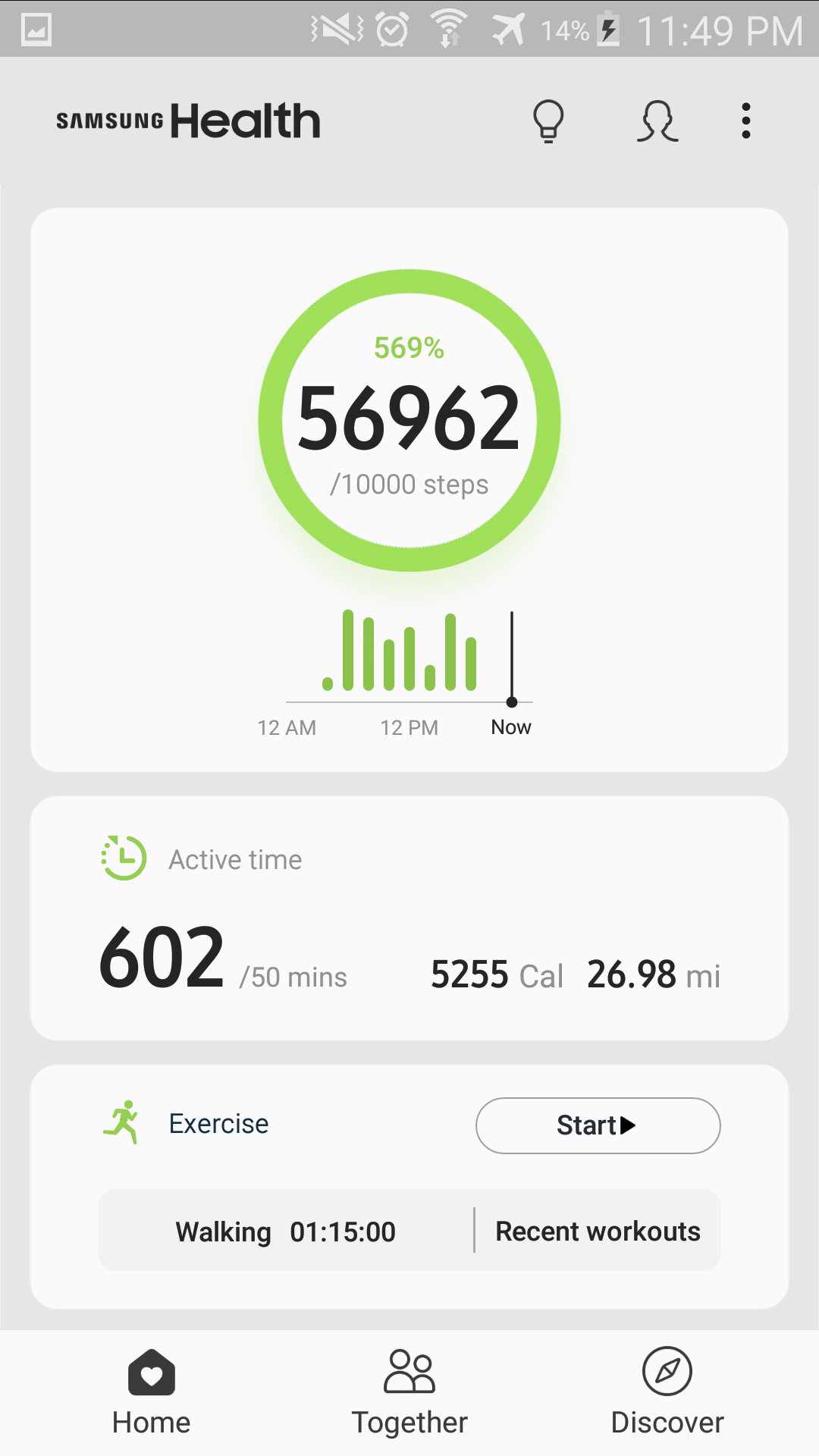This screenshot has height=1456, width=819.
Task: Start an exercise session
Action: (598, 1125)
